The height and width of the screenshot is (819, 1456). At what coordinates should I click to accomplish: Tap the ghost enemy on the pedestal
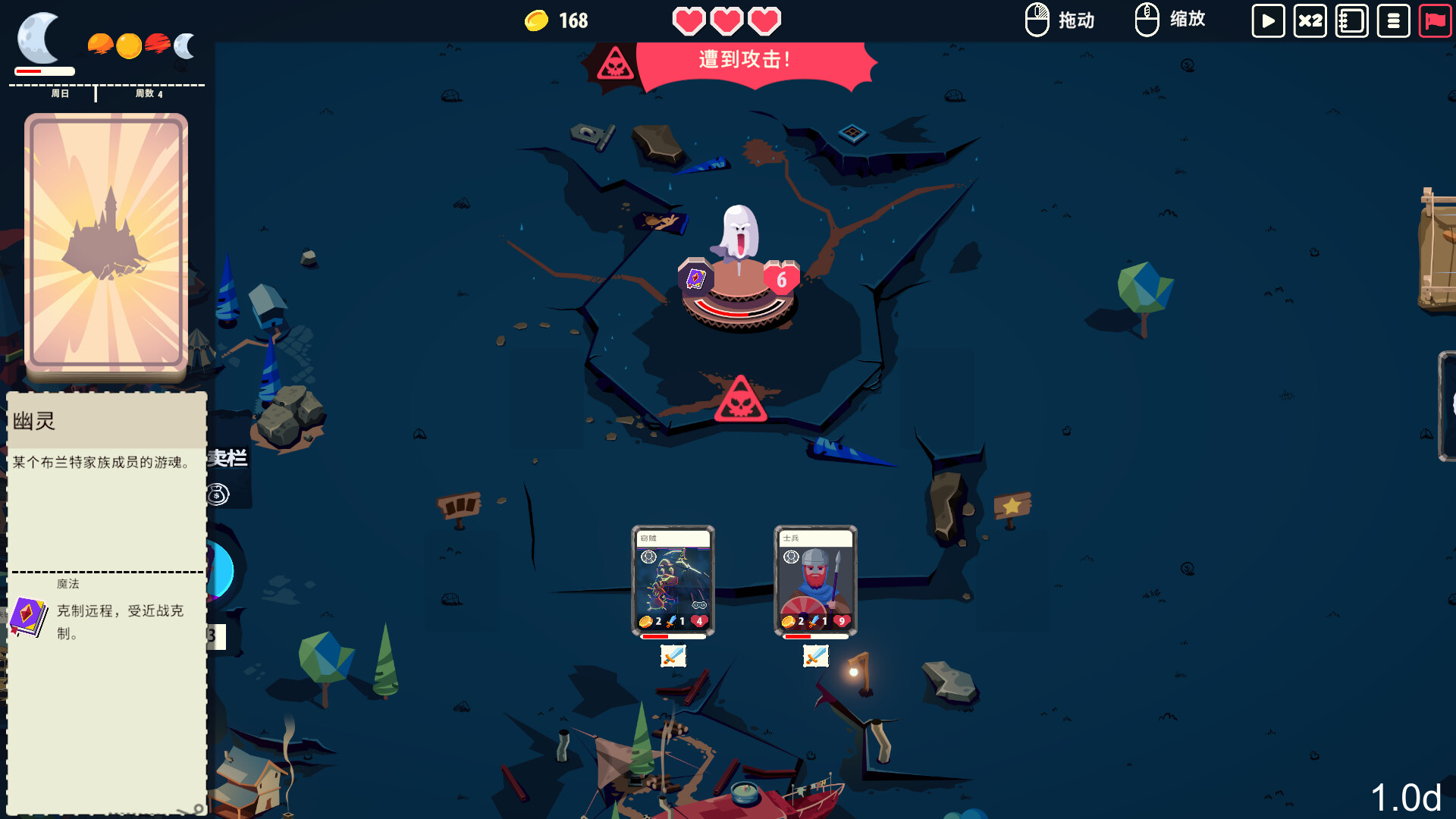739,235
